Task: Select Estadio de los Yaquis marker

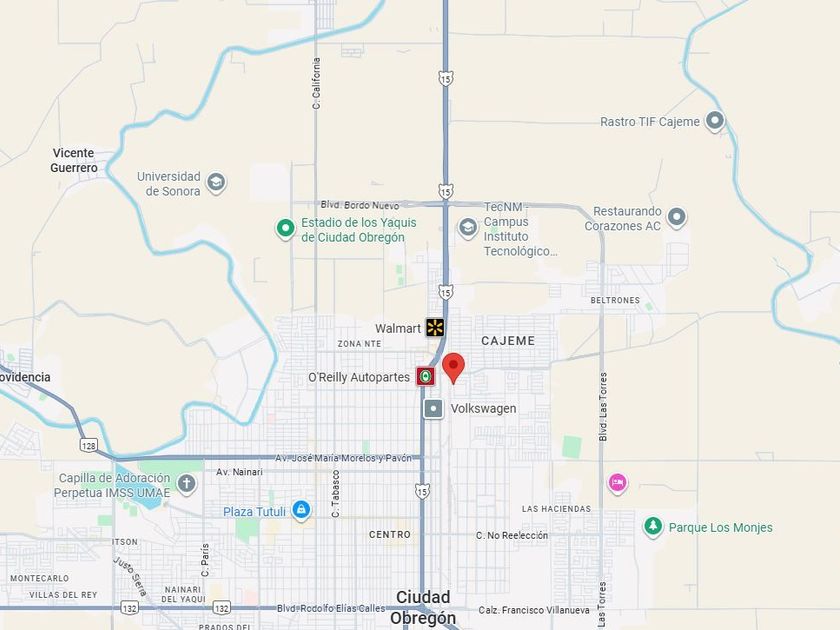Action: point(286,229)
